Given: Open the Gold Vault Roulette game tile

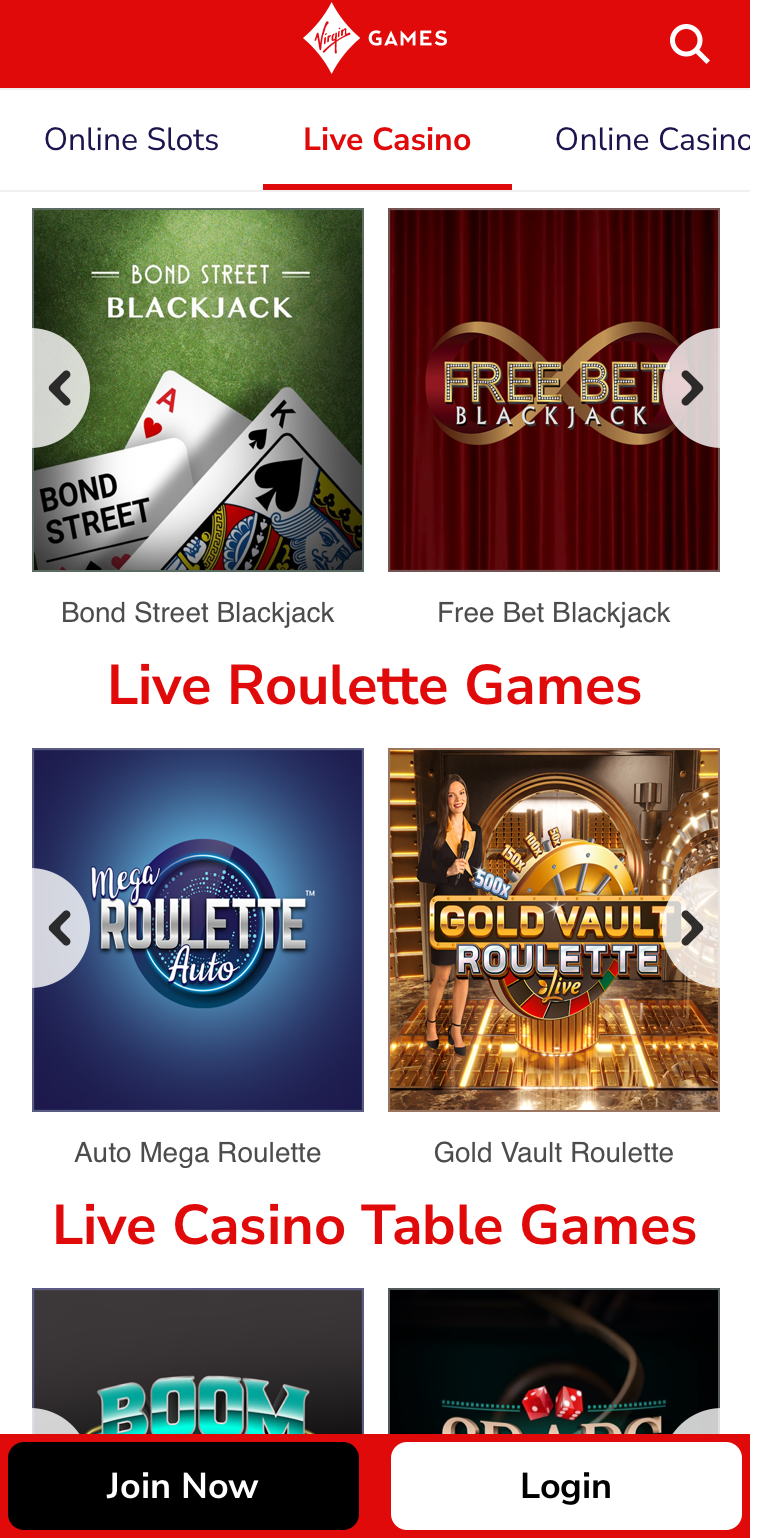Looking at the screenshot, I should (x=554, y=930).
